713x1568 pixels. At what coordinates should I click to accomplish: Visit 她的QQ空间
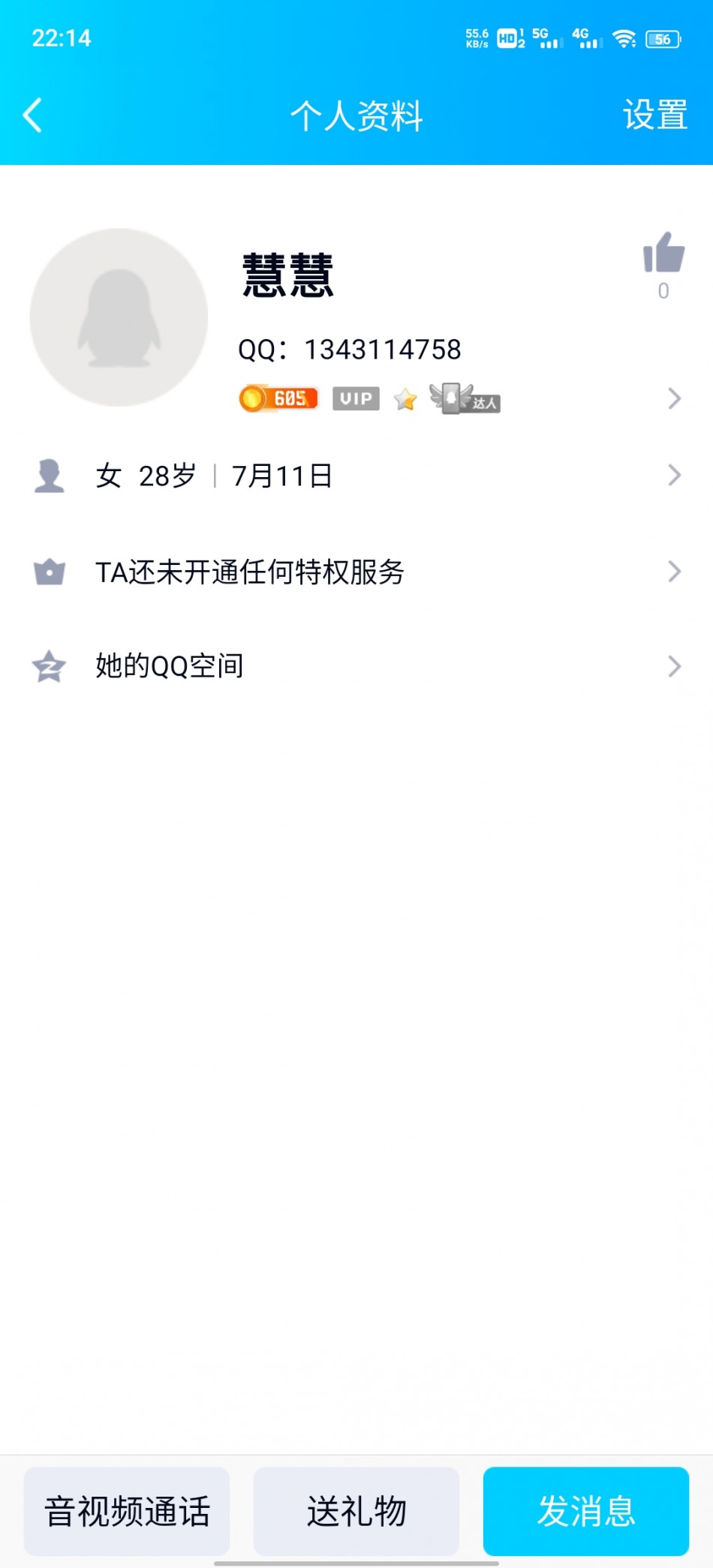356,666
